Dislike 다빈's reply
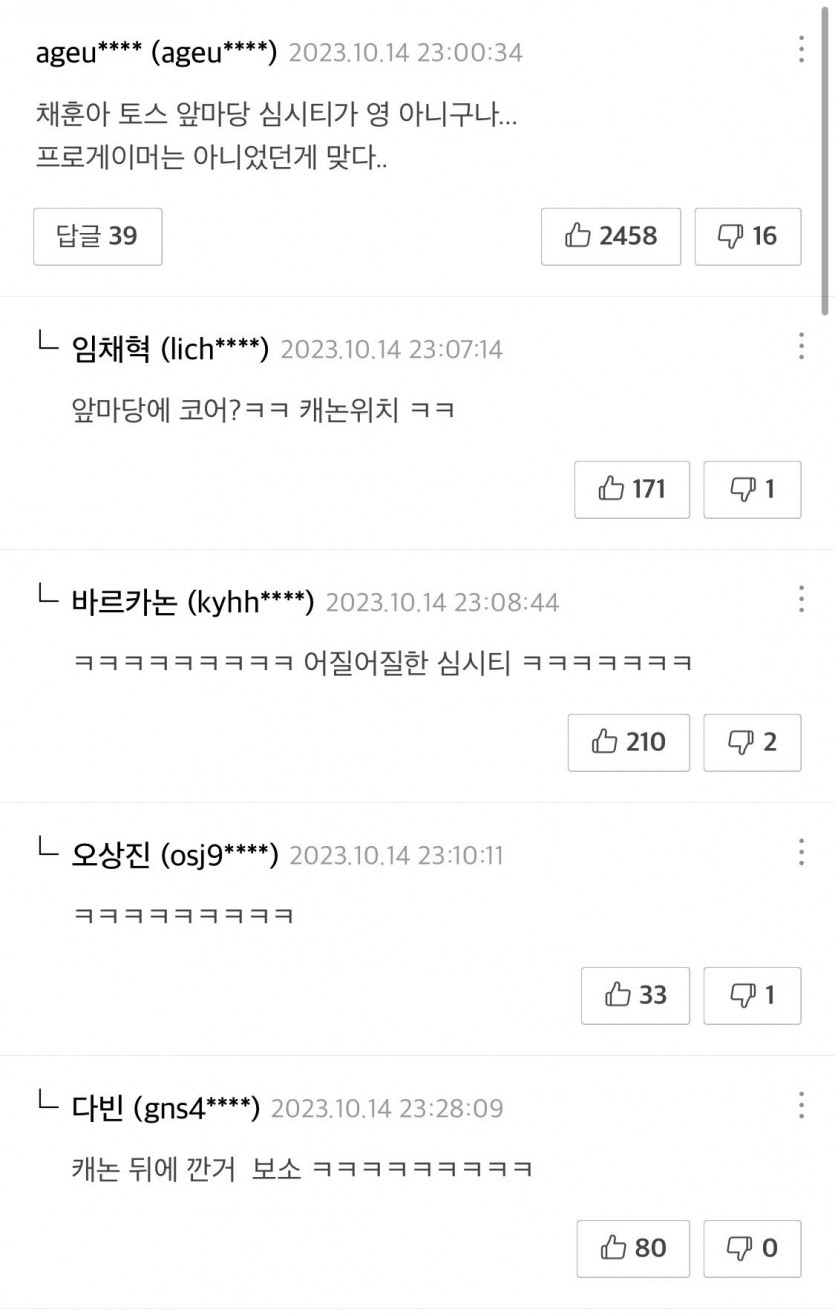The width and height of the screenshot is (835, 1315). coord(752,1248)
